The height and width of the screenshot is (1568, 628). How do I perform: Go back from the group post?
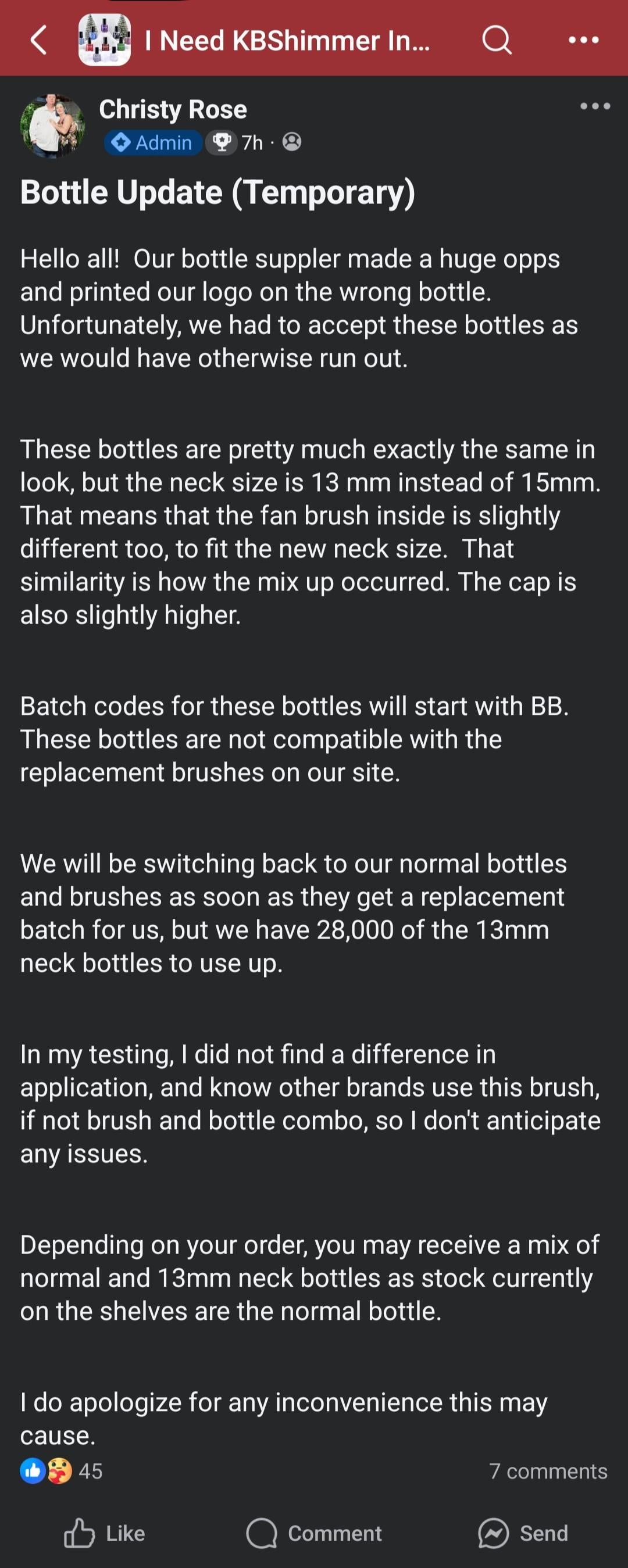pos(38,41)
